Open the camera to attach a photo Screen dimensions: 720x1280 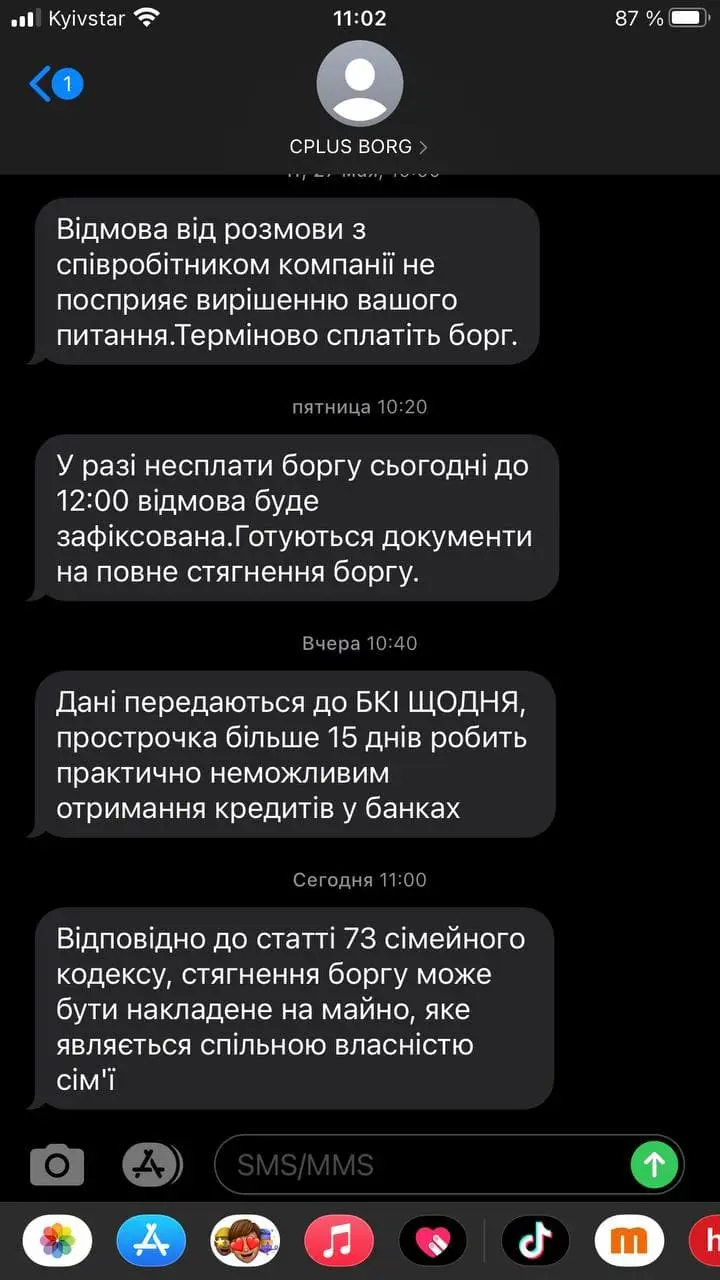point(56,1164)
